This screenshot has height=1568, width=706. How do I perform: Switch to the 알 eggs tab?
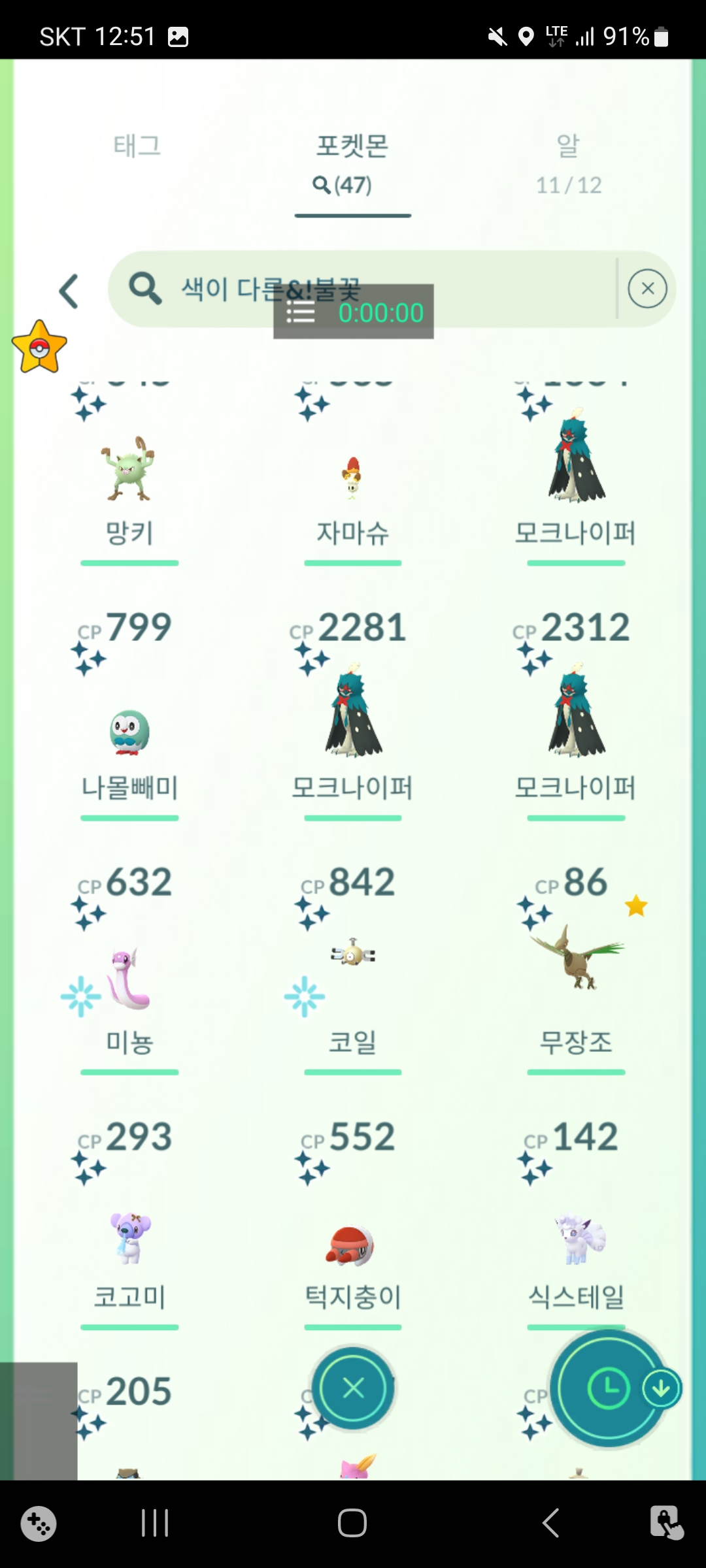[568, 162]
